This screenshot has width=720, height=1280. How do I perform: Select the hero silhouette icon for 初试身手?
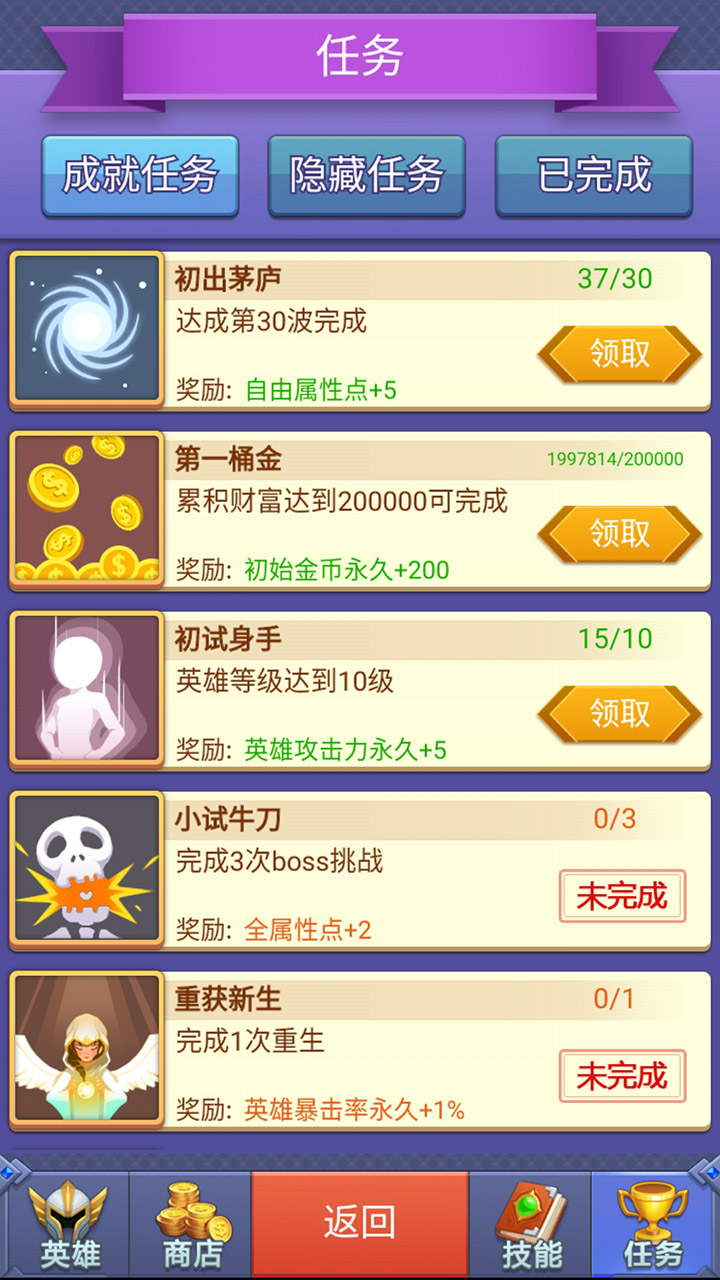[x=86, y=689]
